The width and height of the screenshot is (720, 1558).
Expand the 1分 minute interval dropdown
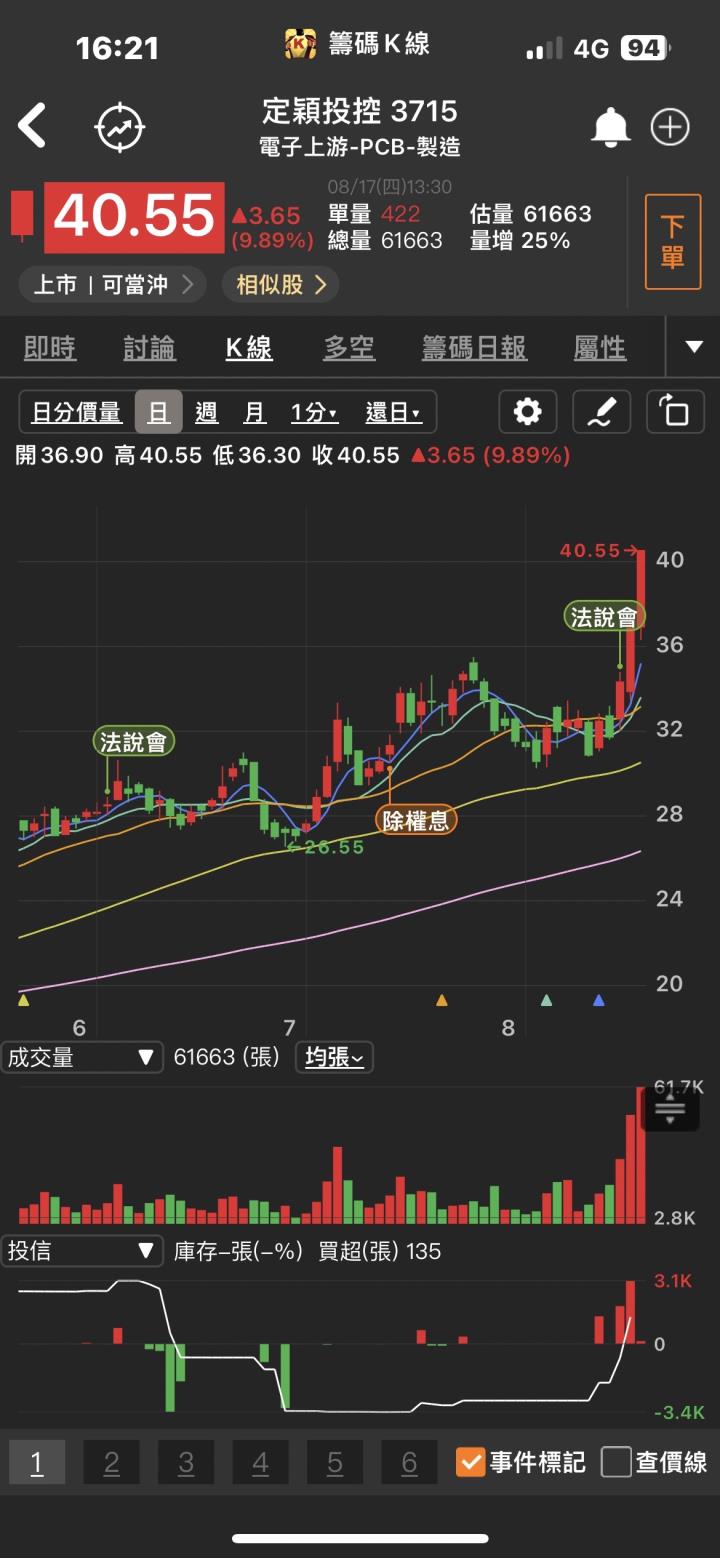click(x=313, y=411)
